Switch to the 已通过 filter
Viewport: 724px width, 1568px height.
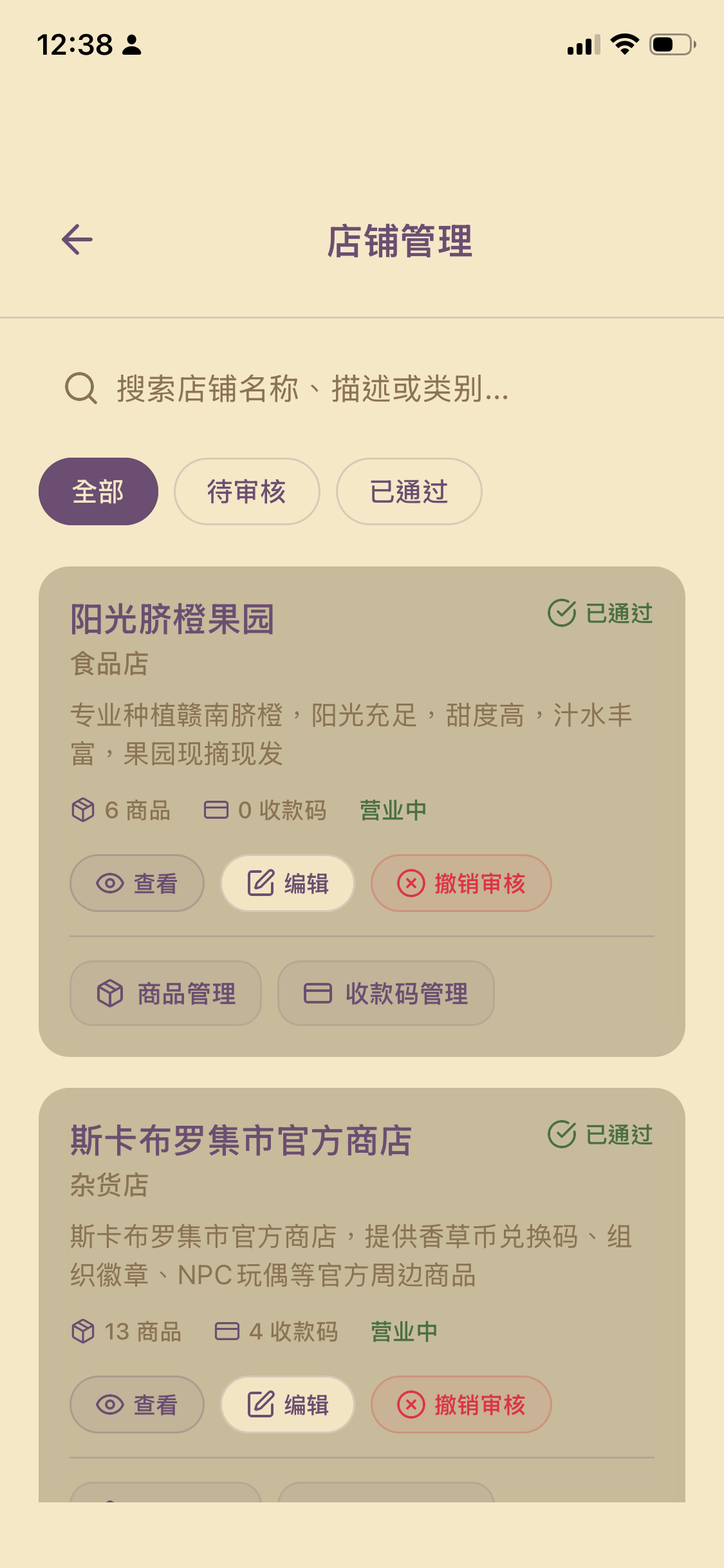[x=409, y=491]
